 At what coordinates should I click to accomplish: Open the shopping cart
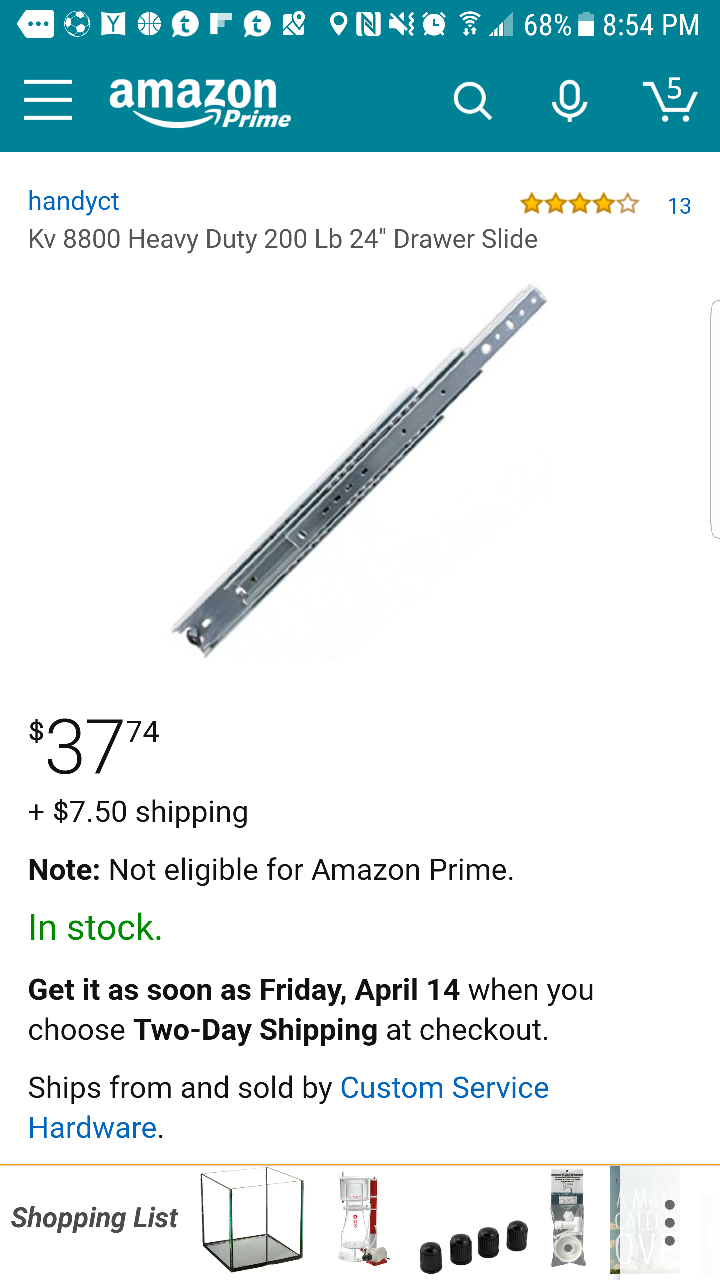(670, 100)
